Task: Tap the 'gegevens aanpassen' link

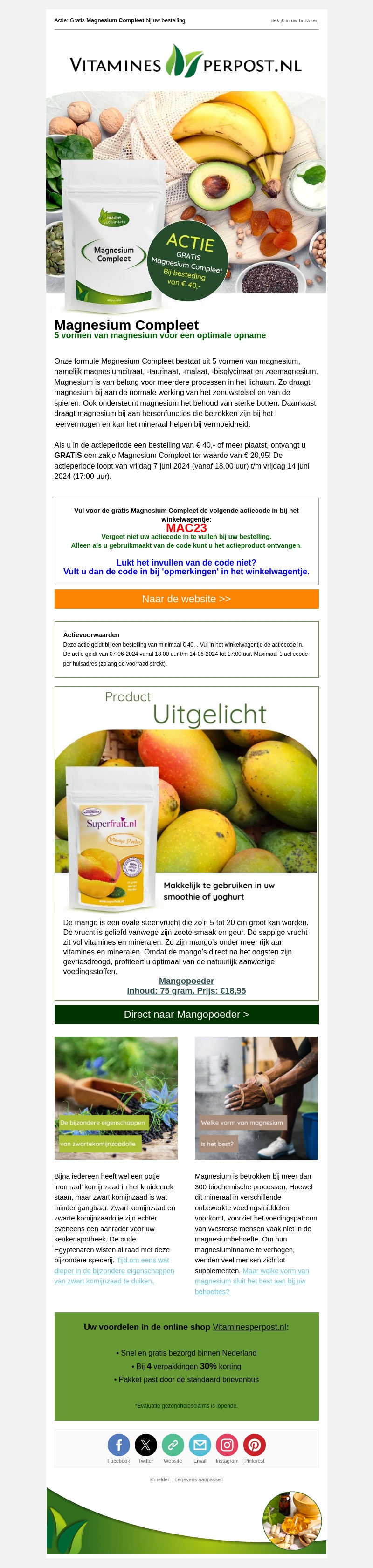Action: click(x=199, y=1479)
